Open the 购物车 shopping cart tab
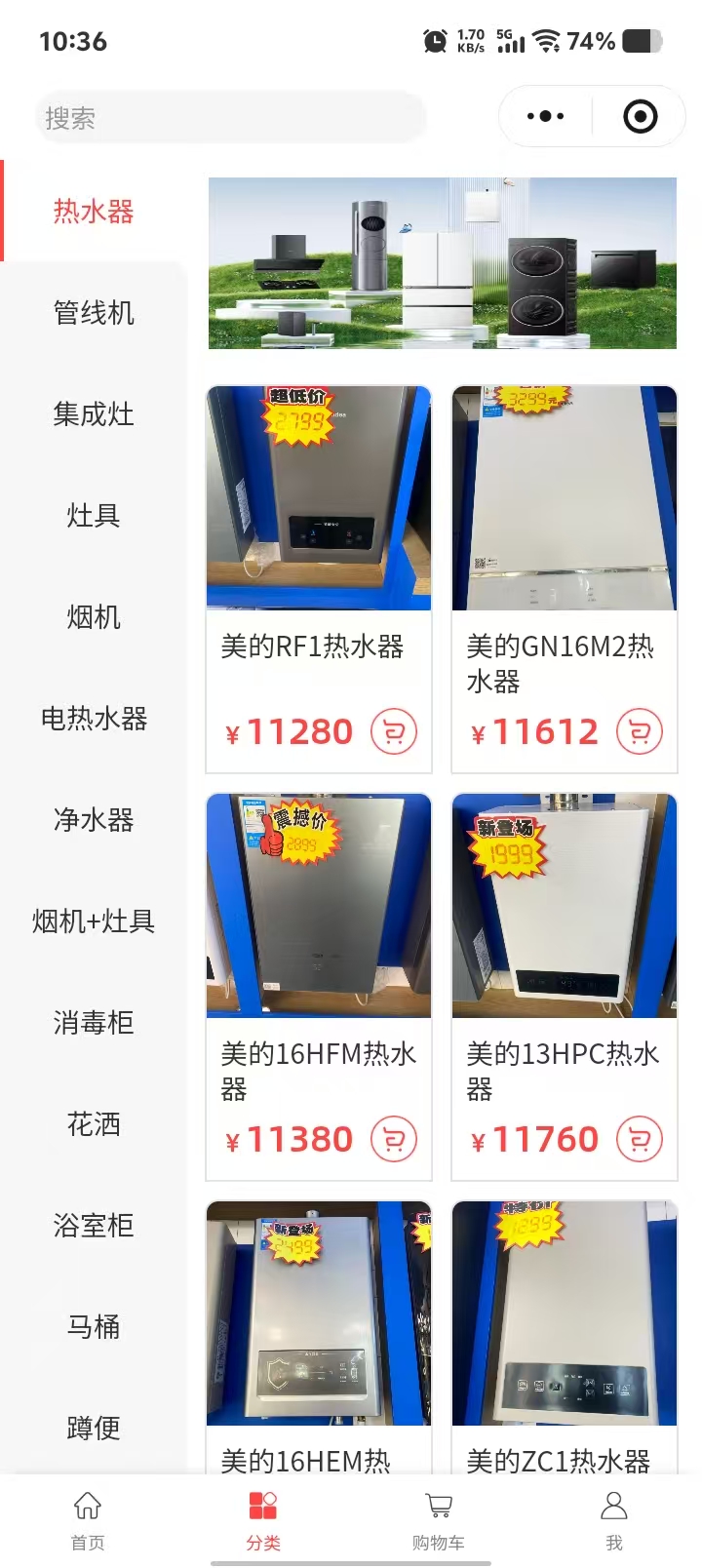 coord(439,1519)
